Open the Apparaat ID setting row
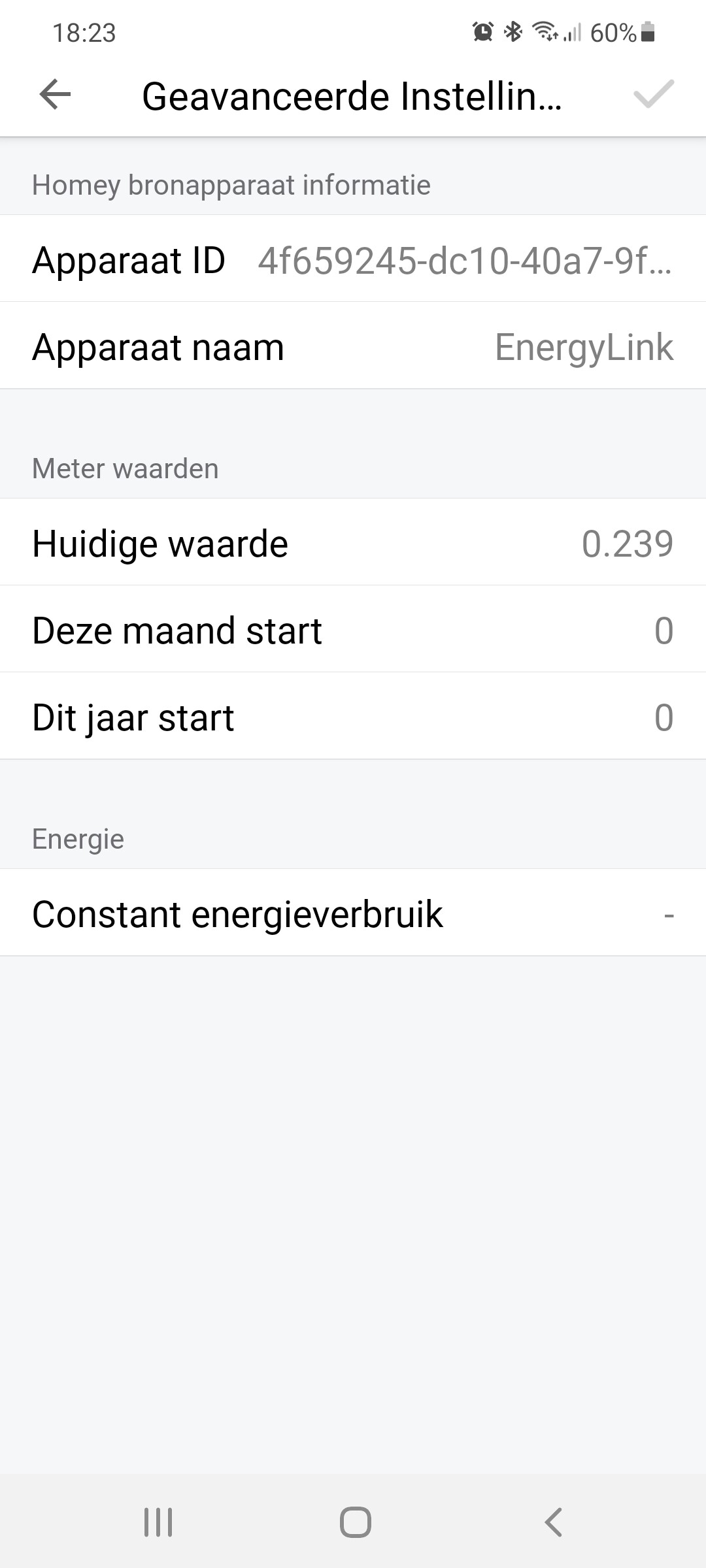 point(353,259)
